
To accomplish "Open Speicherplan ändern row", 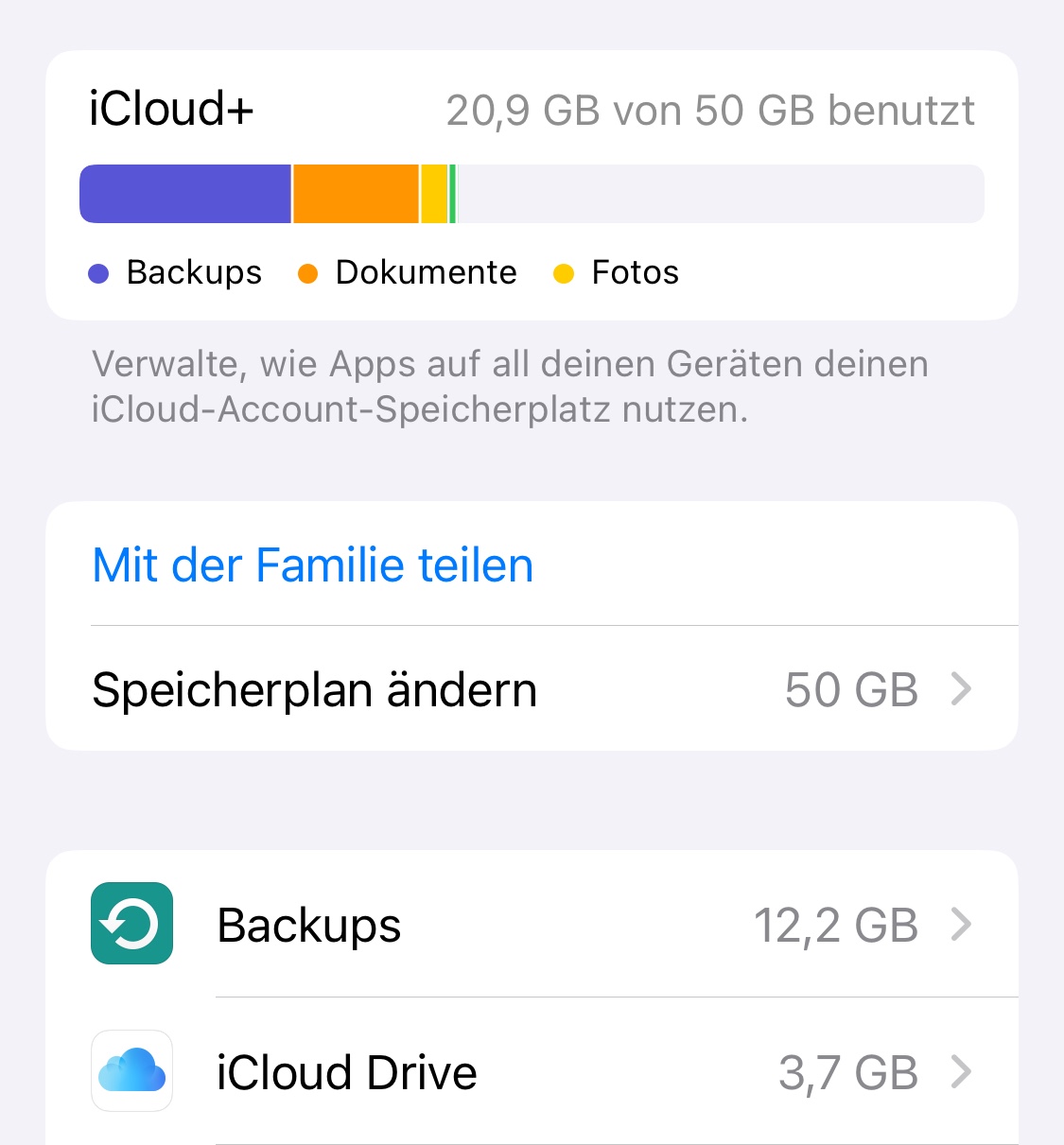I will pos(532,689).
